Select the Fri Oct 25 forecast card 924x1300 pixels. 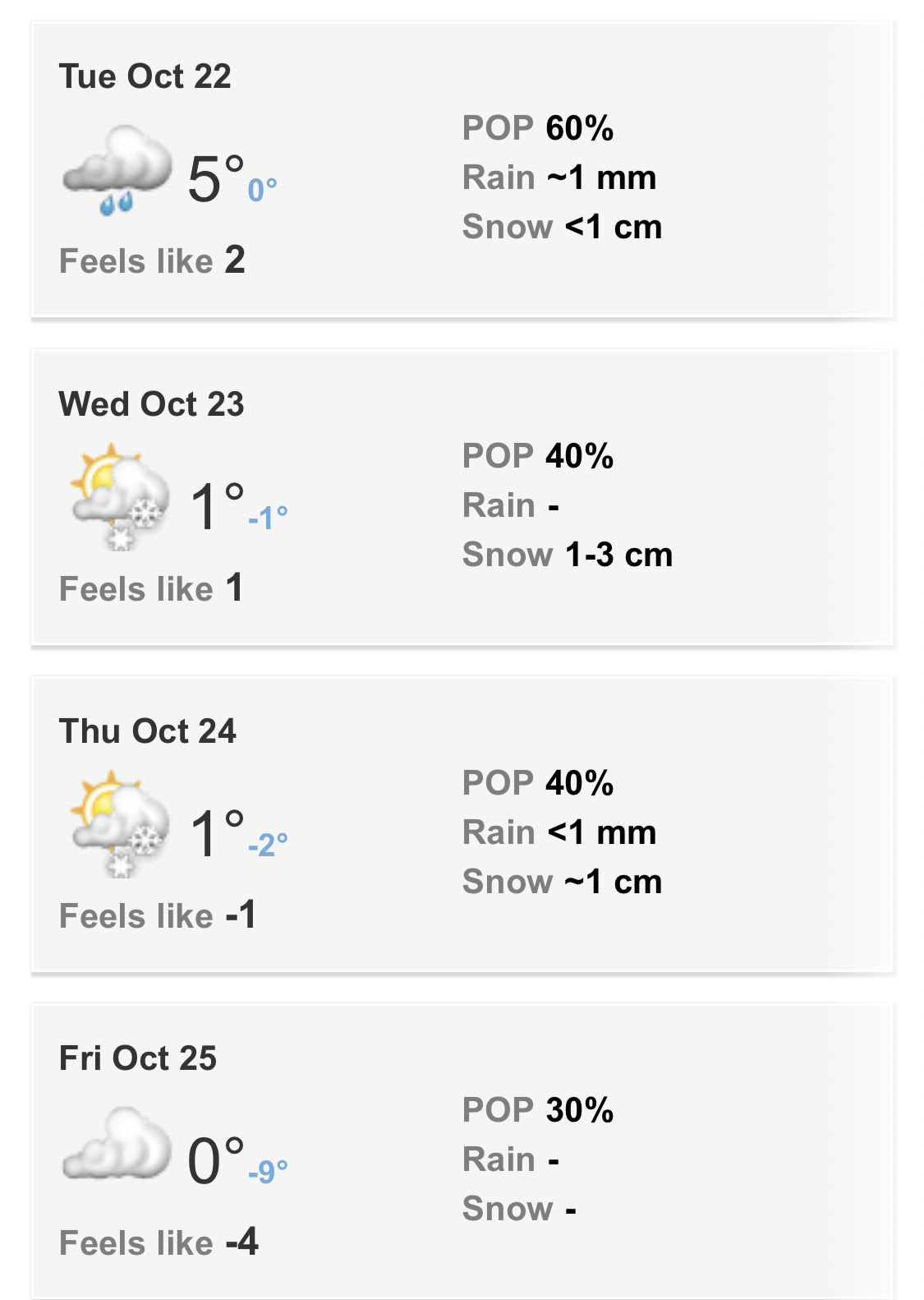pyautogui.click(x=462, y=1150)
